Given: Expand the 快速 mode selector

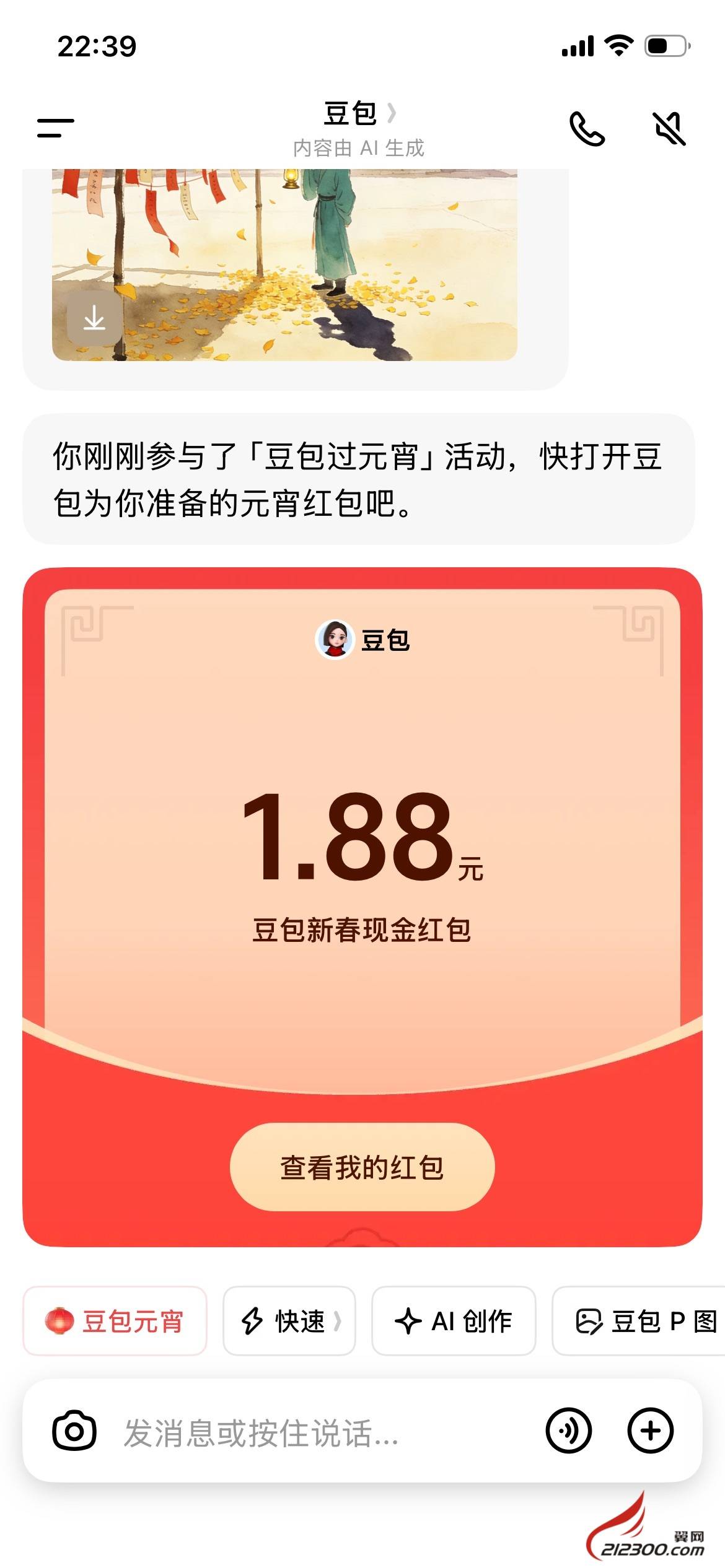Looking at the screenshot, I should pos(289,1322).
